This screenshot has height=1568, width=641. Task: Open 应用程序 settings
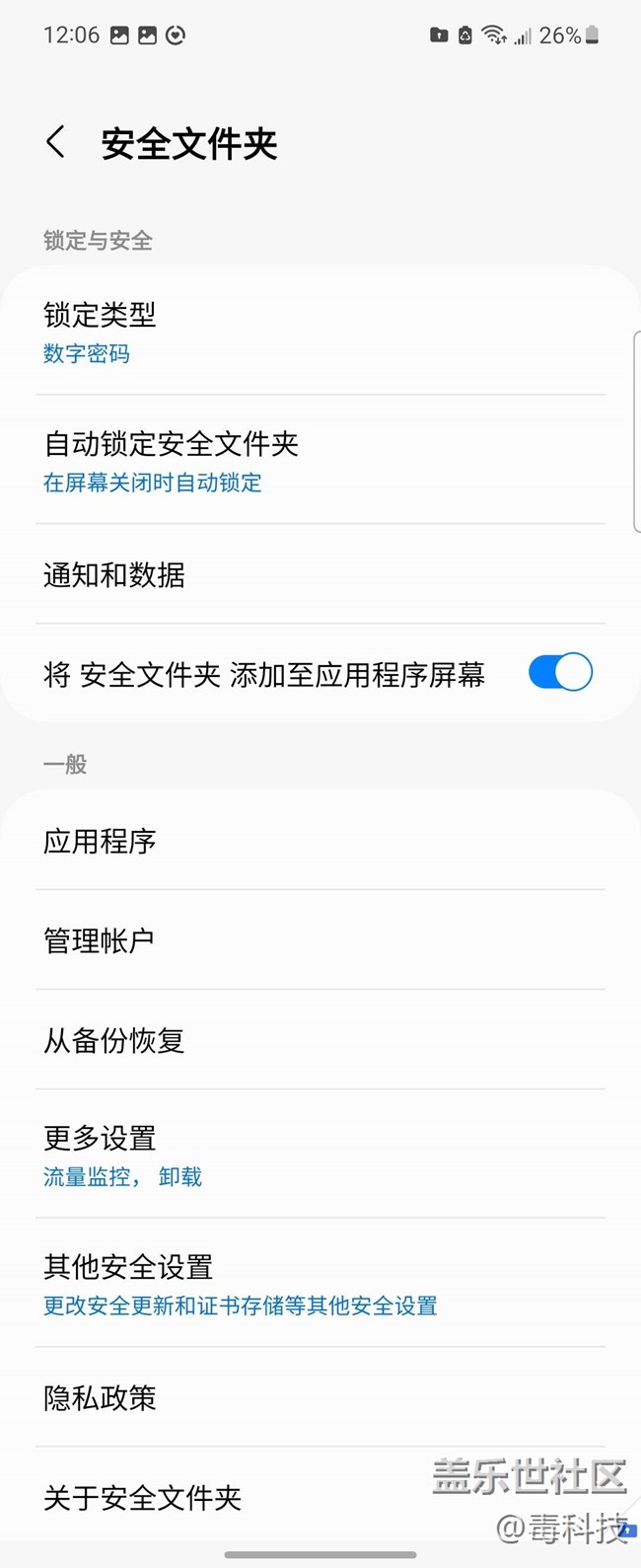[x=320, y=841]
